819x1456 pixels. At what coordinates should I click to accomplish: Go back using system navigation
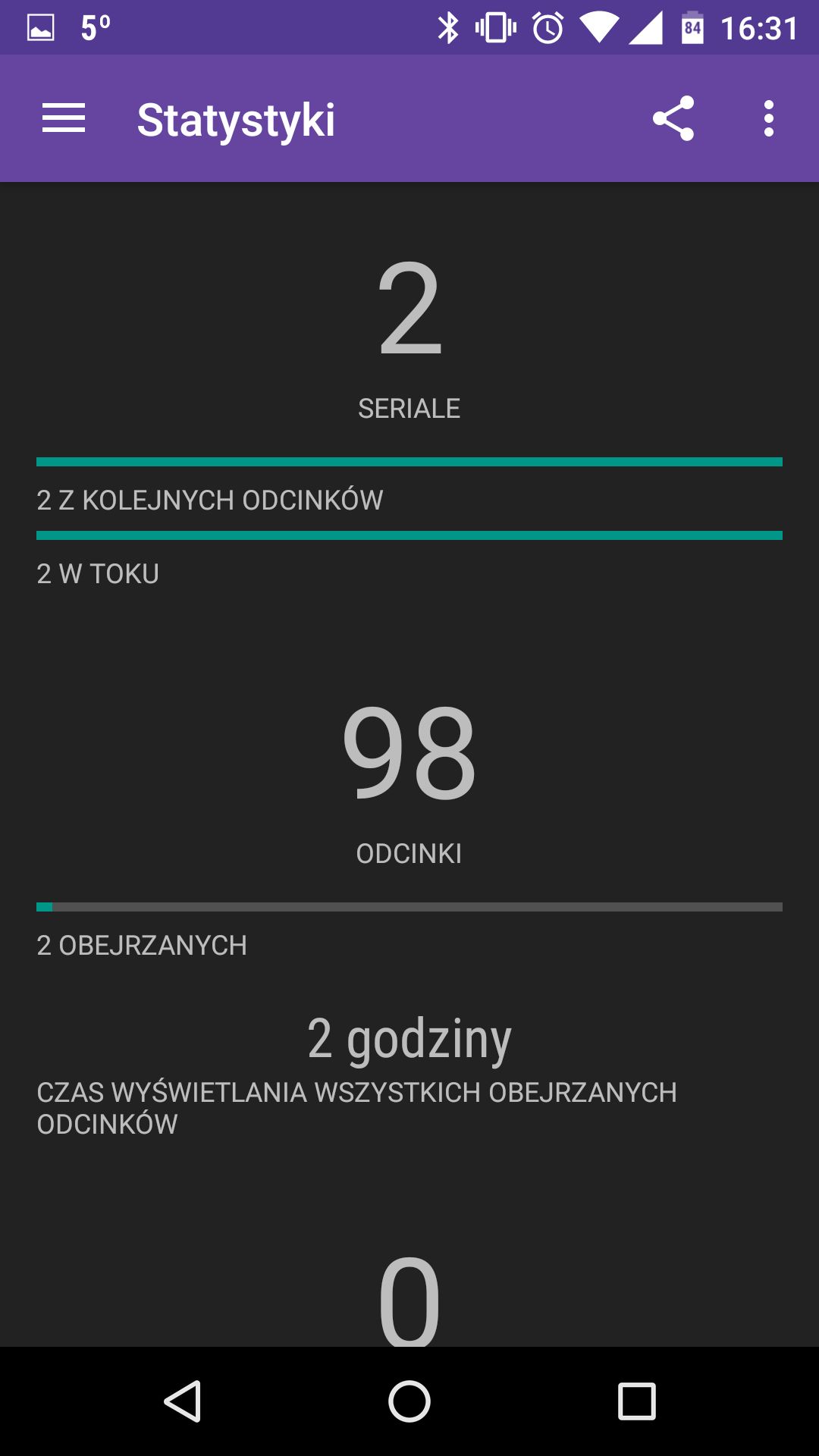pyautogui.click(x=183, y=1401)
